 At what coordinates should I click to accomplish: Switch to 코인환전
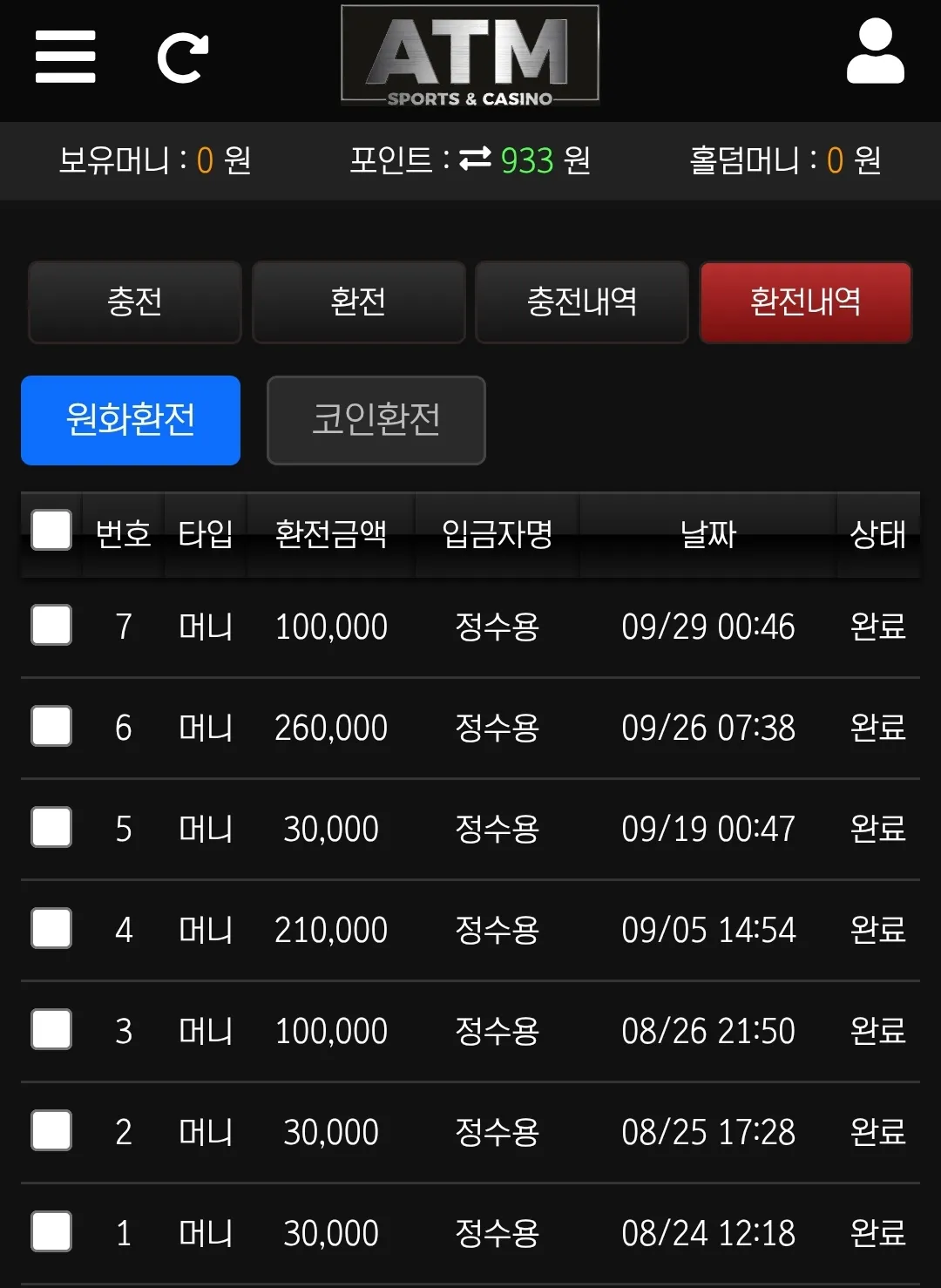click(376, 420)
